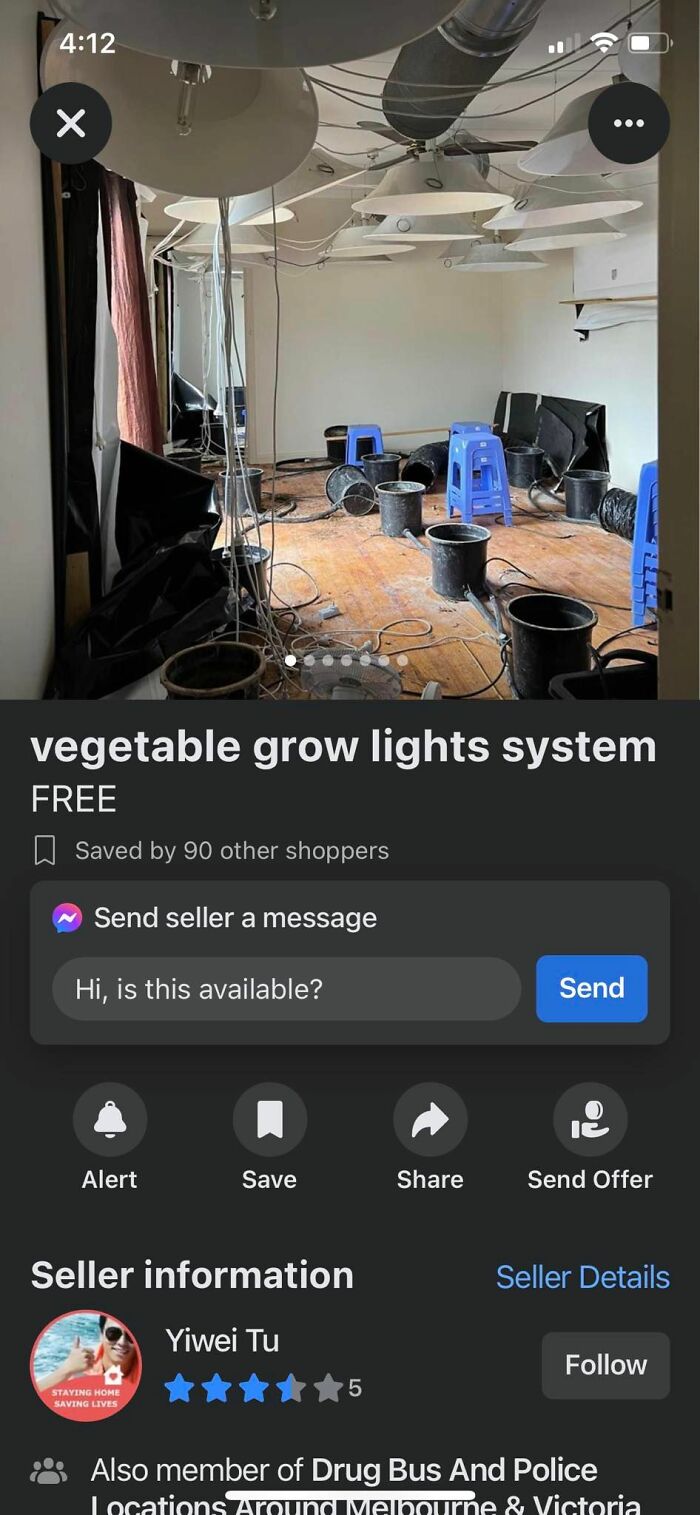This screenshot has width=700, height=1515.
Task: Close the marketplace listing
Action: pos(70,123)
